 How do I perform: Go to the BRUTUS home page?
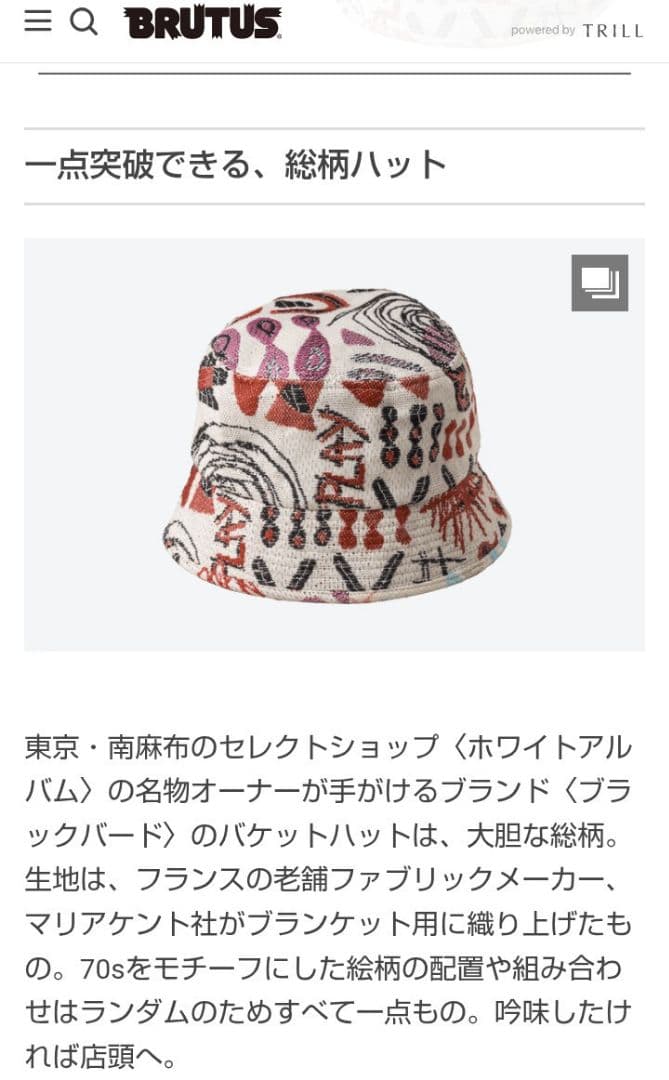coord(203,23)
